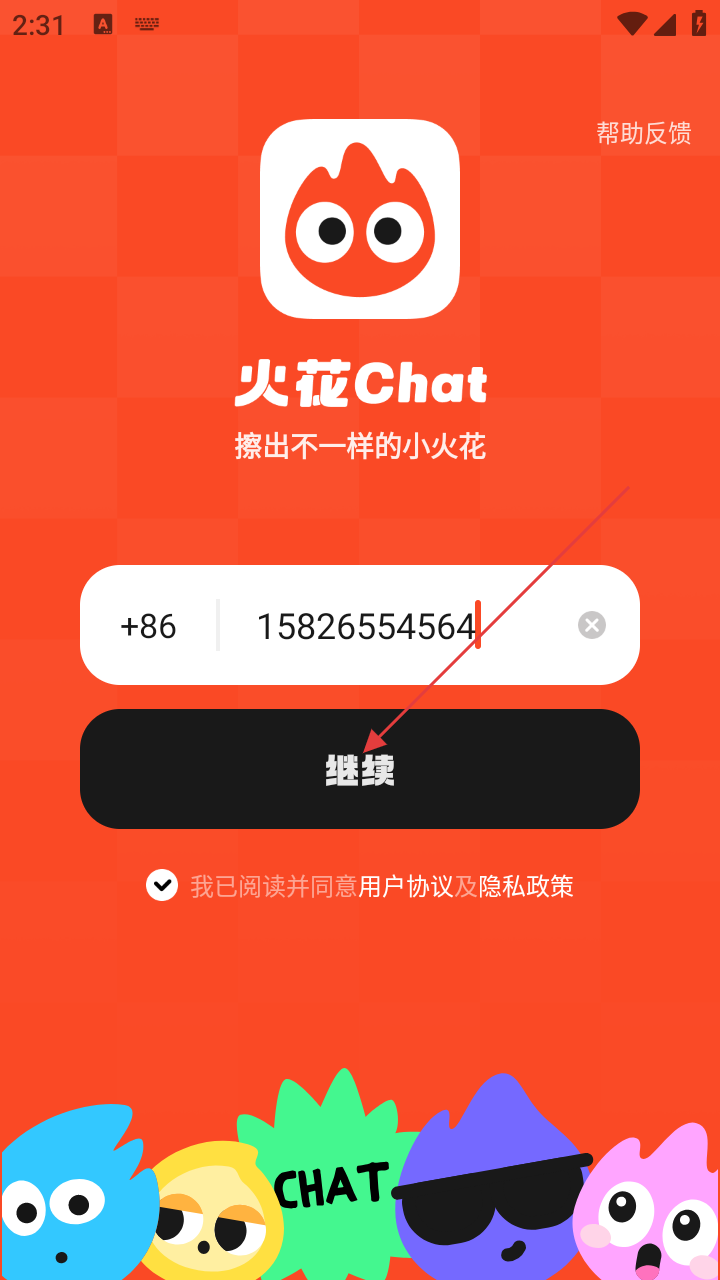Screen dimensions: 720x1280
Task: Select the +86 country code
Action: pyautogui.click(x=148, y=626)
